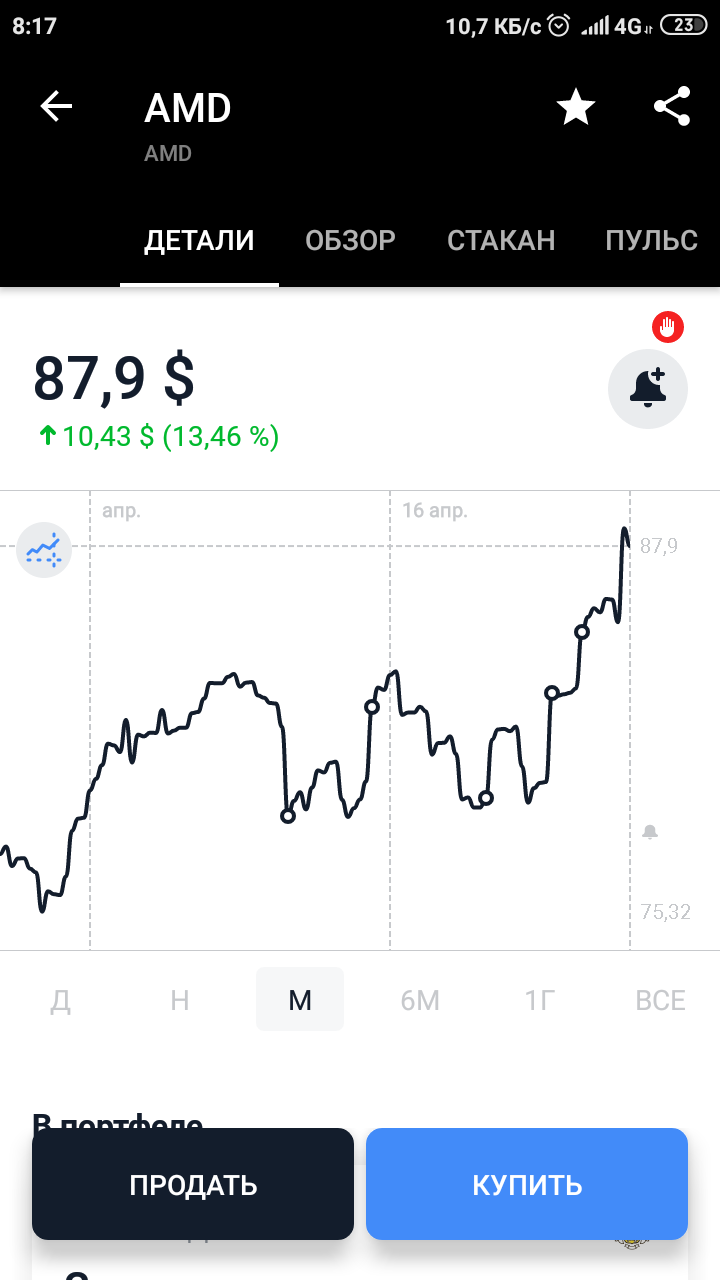Toggle the favorite star for AMD

[576, 106]
